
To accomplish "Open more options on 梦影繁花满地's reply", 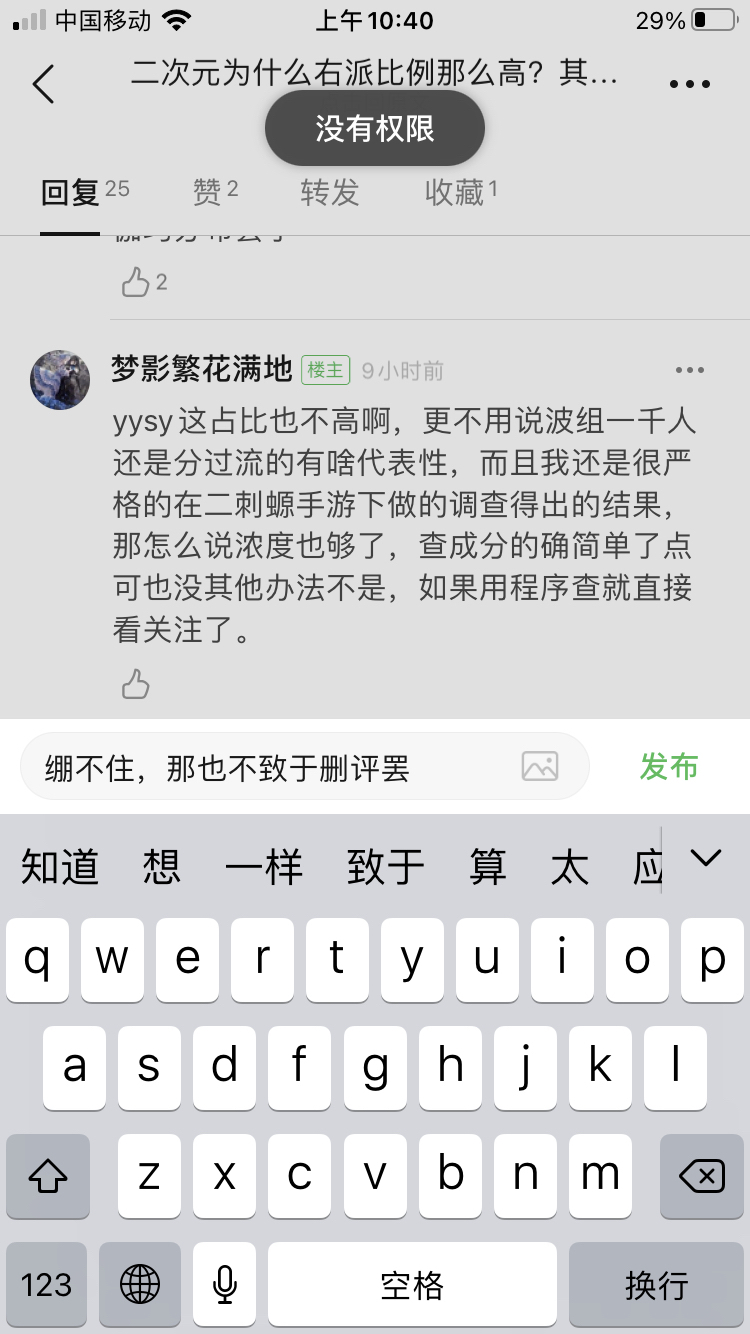I will tap(689, 371).
